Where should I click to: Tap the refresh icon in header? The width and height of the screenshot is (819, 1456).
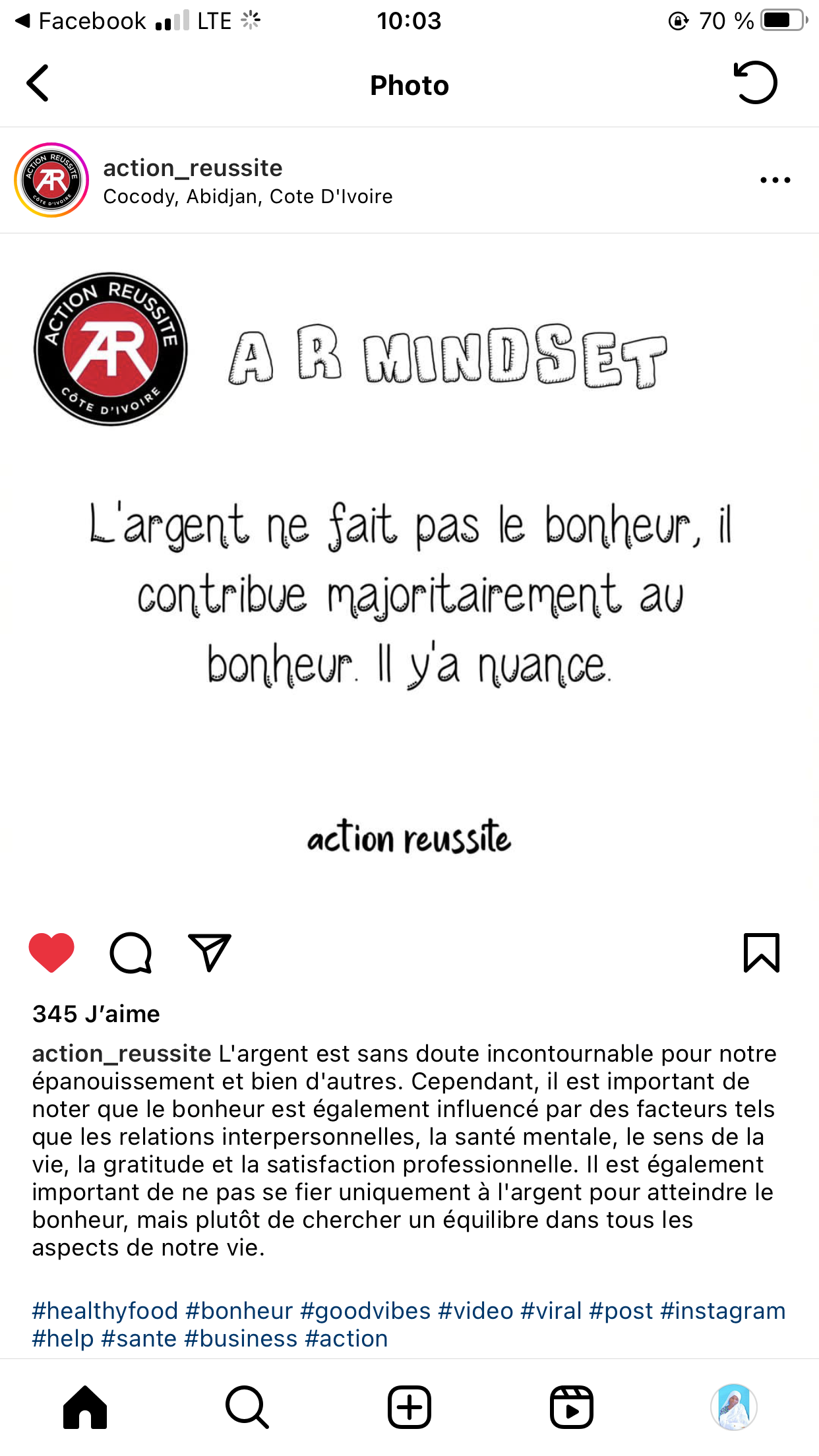(755, 83)
